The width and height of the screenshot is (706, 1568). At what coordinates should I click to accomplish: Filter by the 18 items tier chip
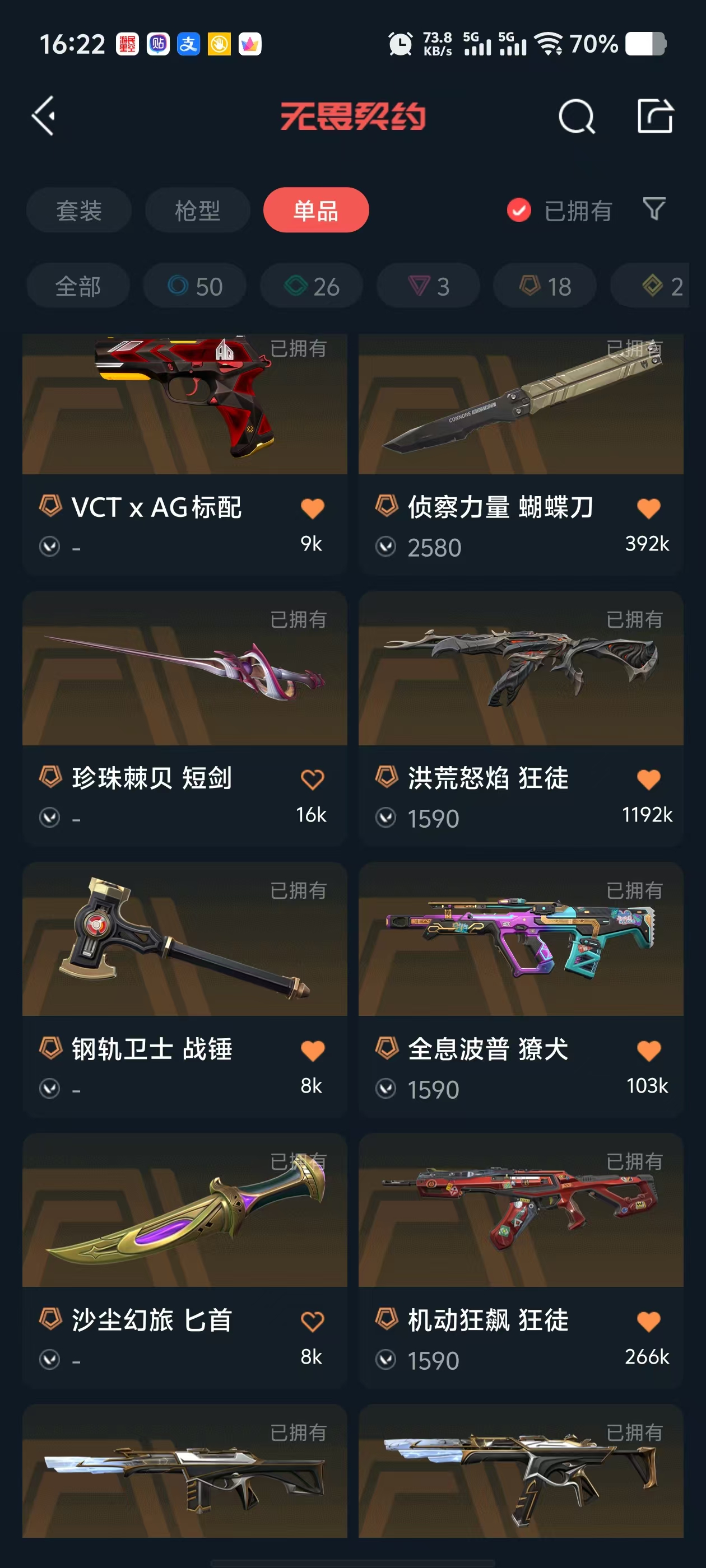[545, 286]
